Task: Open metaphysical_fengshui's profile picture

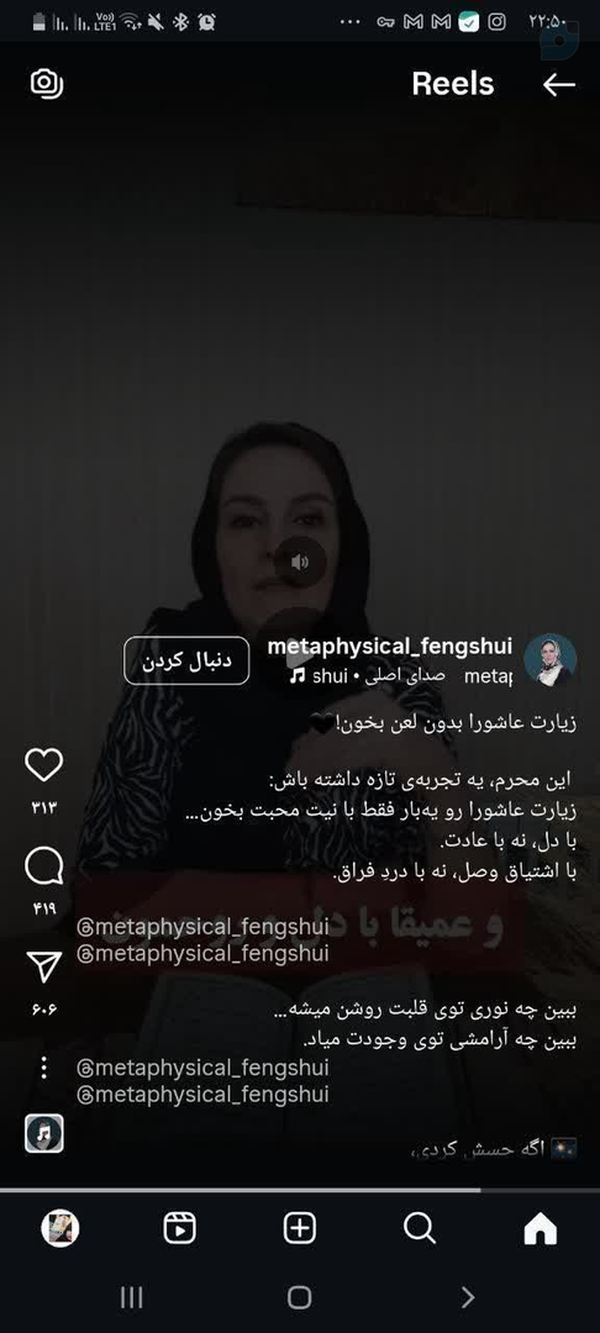Action: 550,660
